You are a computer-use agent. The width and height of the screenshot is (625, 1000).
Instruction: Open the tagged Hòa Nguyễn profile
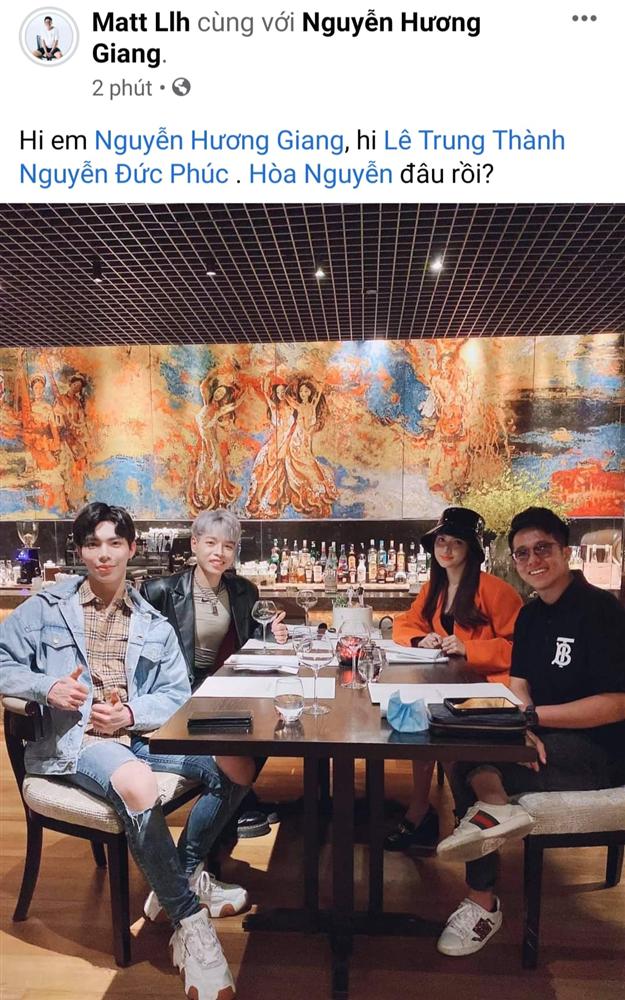320,174
